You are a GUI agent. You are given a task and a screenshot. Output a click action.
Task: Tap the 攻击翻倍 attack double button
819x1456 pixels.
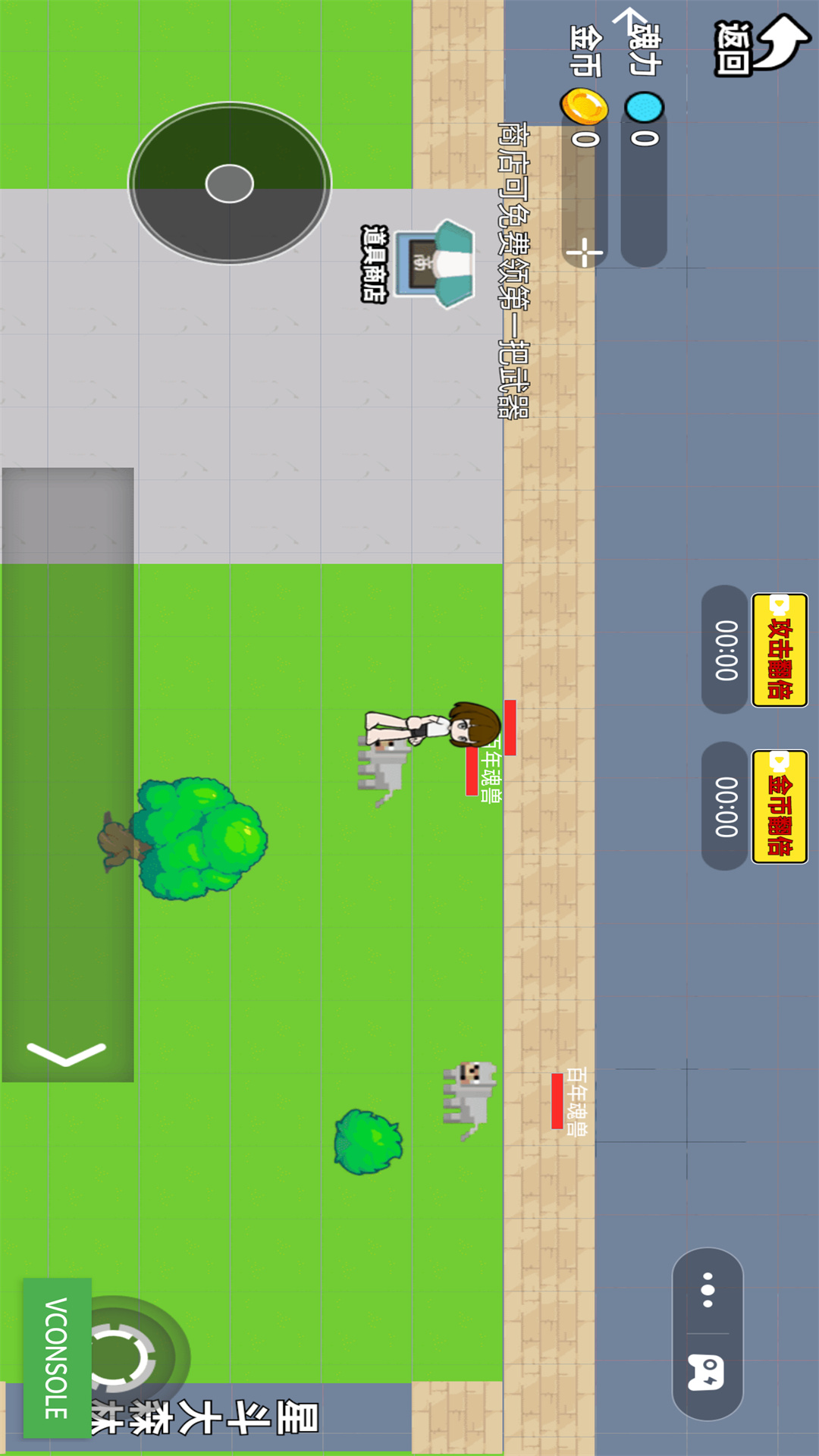780,650
